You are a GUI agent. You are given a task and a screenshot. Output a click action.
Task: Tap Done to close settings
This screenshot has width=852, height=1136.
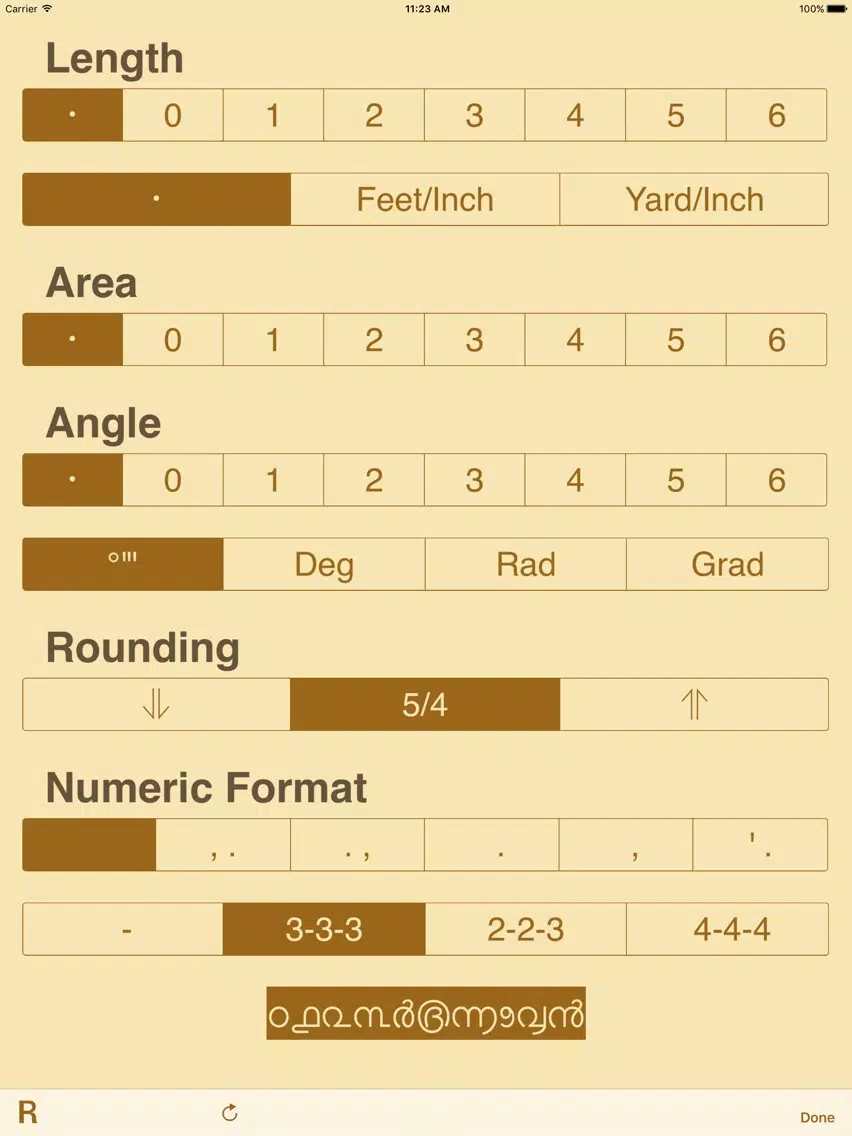point(817,1117)
